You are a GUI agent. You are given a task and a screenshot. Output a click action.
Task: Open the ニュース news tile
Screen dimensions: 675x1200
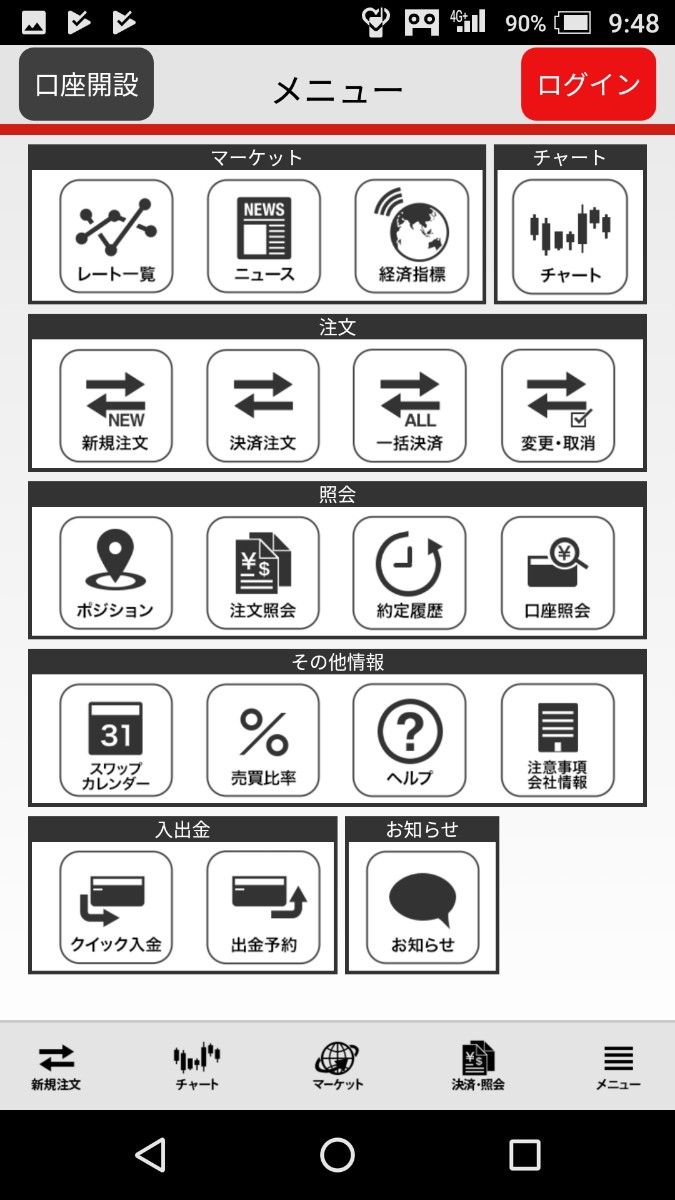pos(264,236)
